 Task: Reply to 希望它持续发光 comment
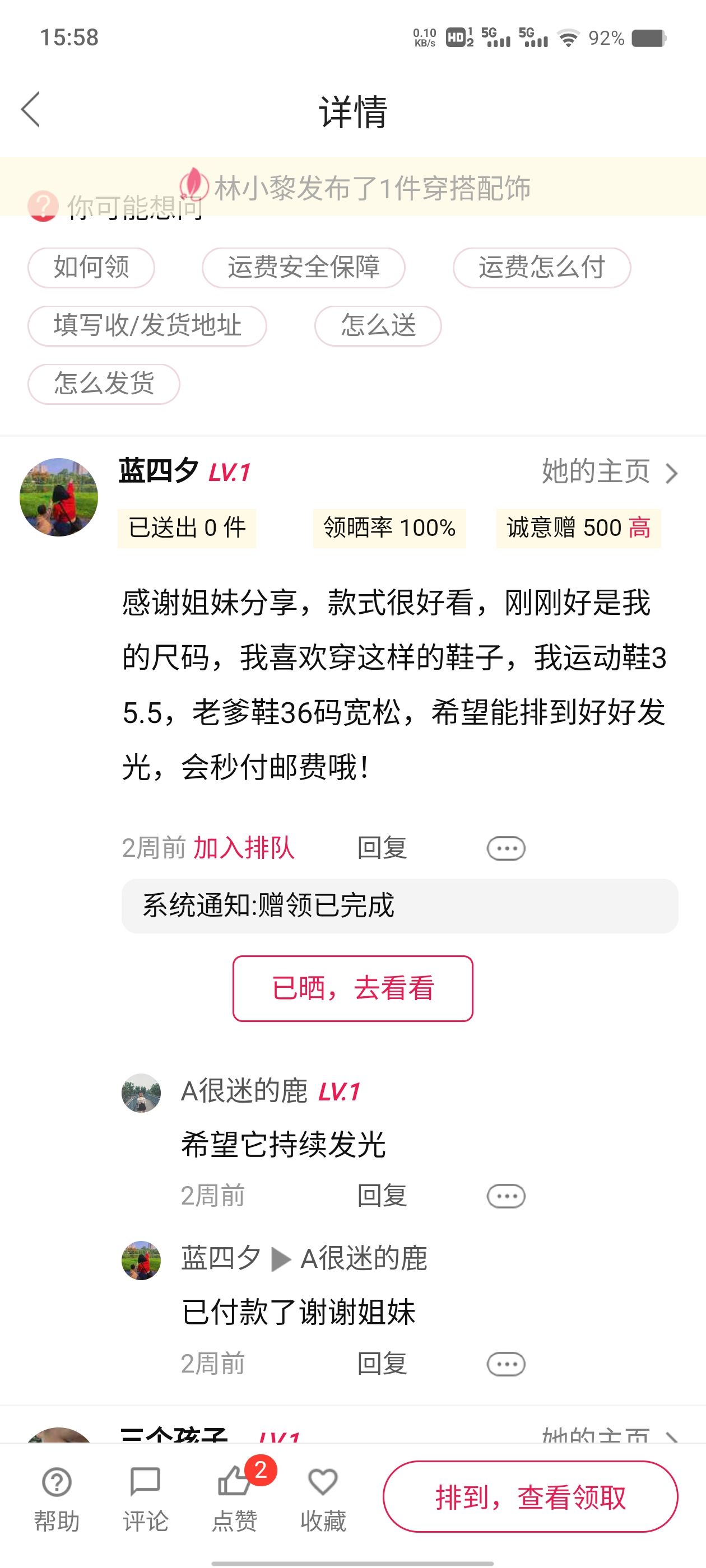[x=382, y=1196]
